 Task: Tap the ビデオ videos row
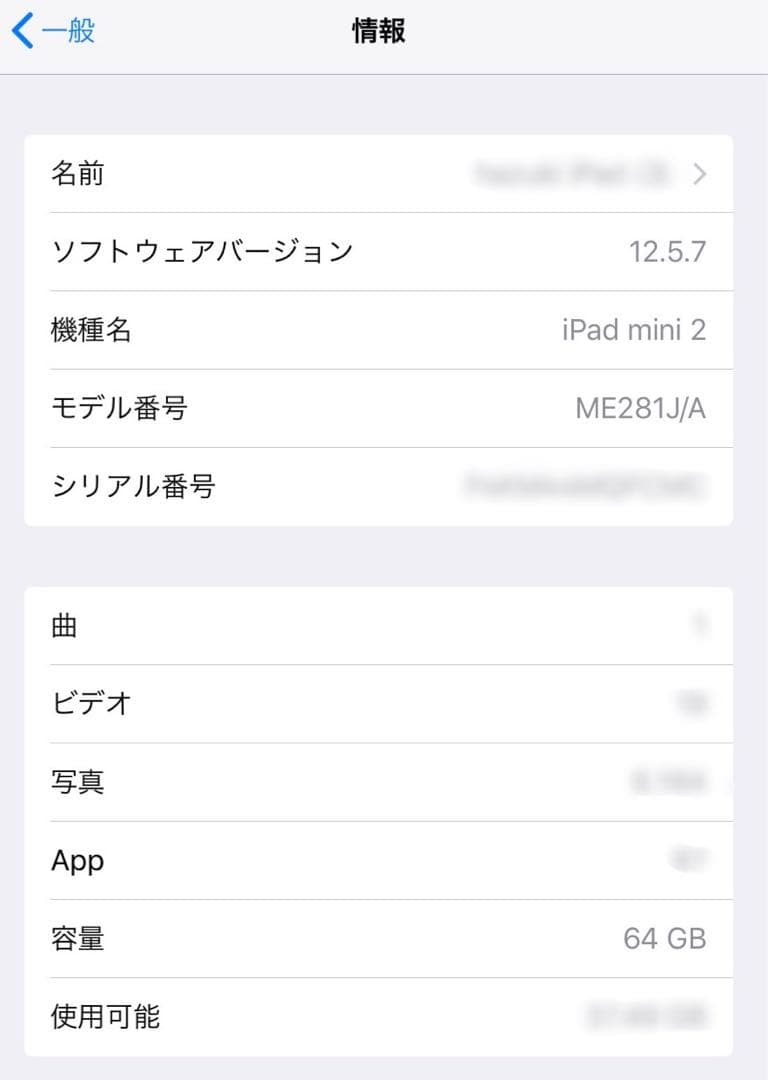[380, 703]
